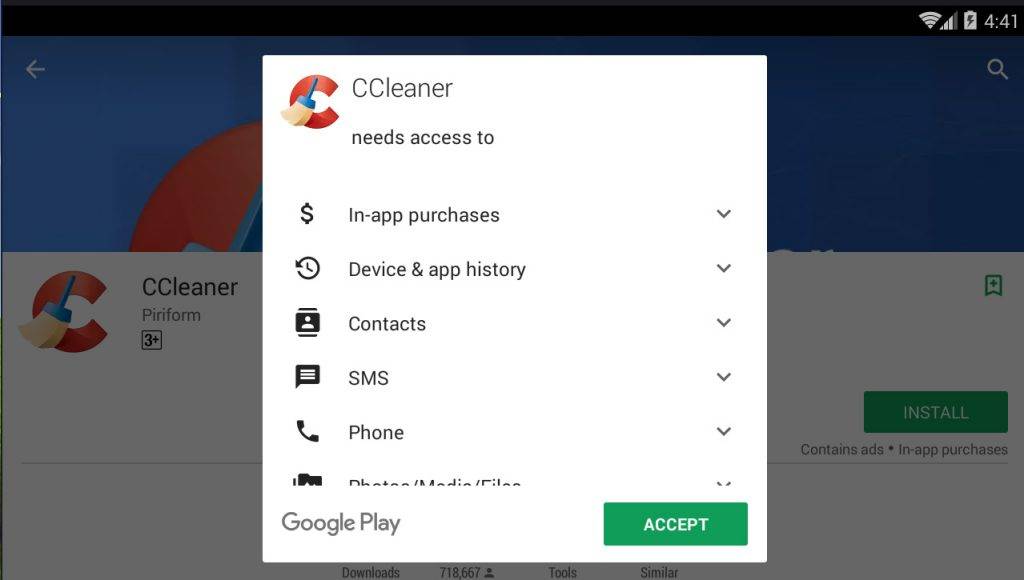This screenshot has width=1024, height=580.
Task: Expand the SMS permission details
Action: tap(724, 377)
